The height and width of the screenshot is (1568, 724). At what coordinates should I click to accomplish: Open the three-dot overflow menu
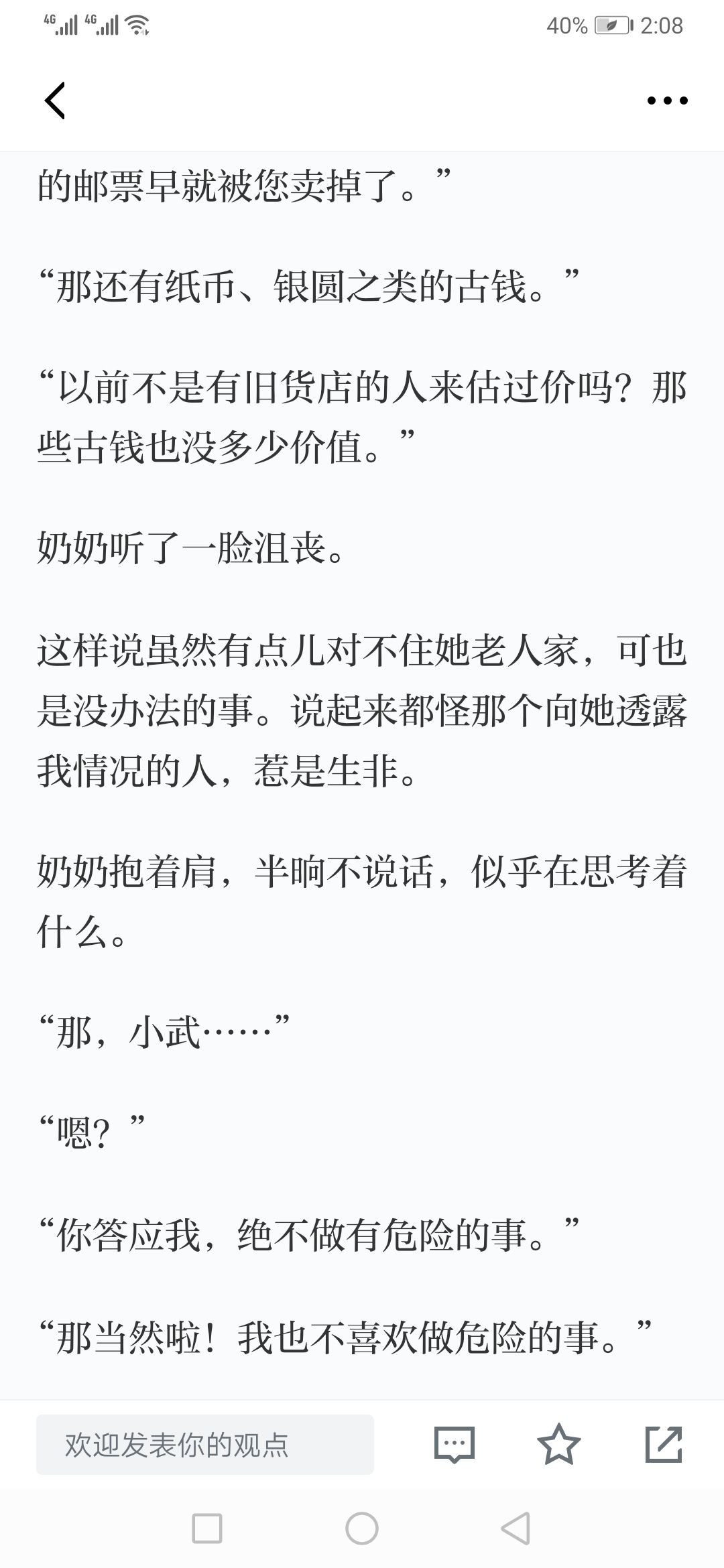coord(667,101)
